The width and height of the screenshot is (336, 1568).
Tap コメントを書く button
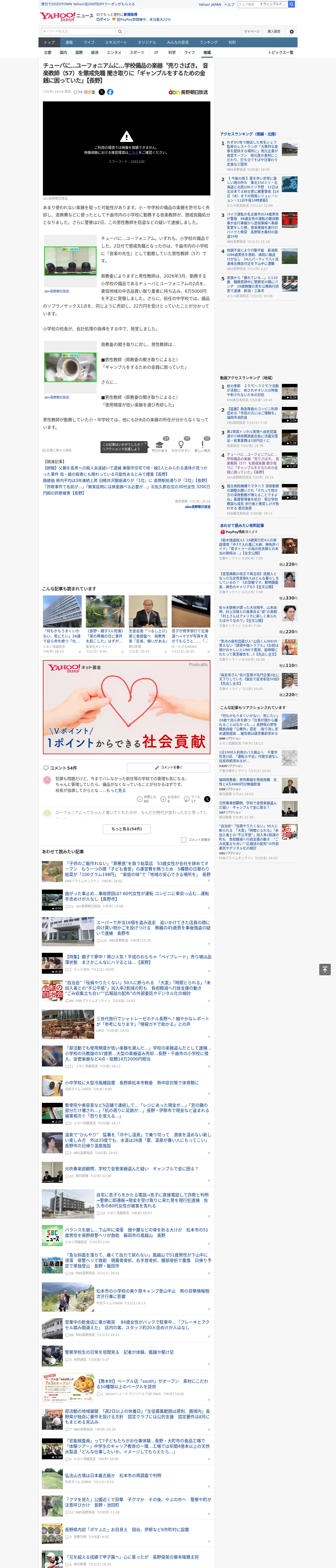[x=168, y=768]
